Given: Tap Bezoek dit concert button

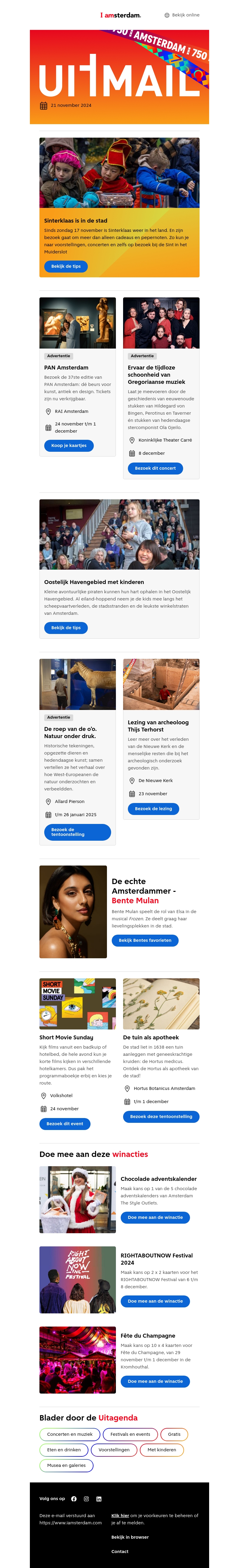Looking at the screenshot, I should pyautogui.click(x=155, y=468).
